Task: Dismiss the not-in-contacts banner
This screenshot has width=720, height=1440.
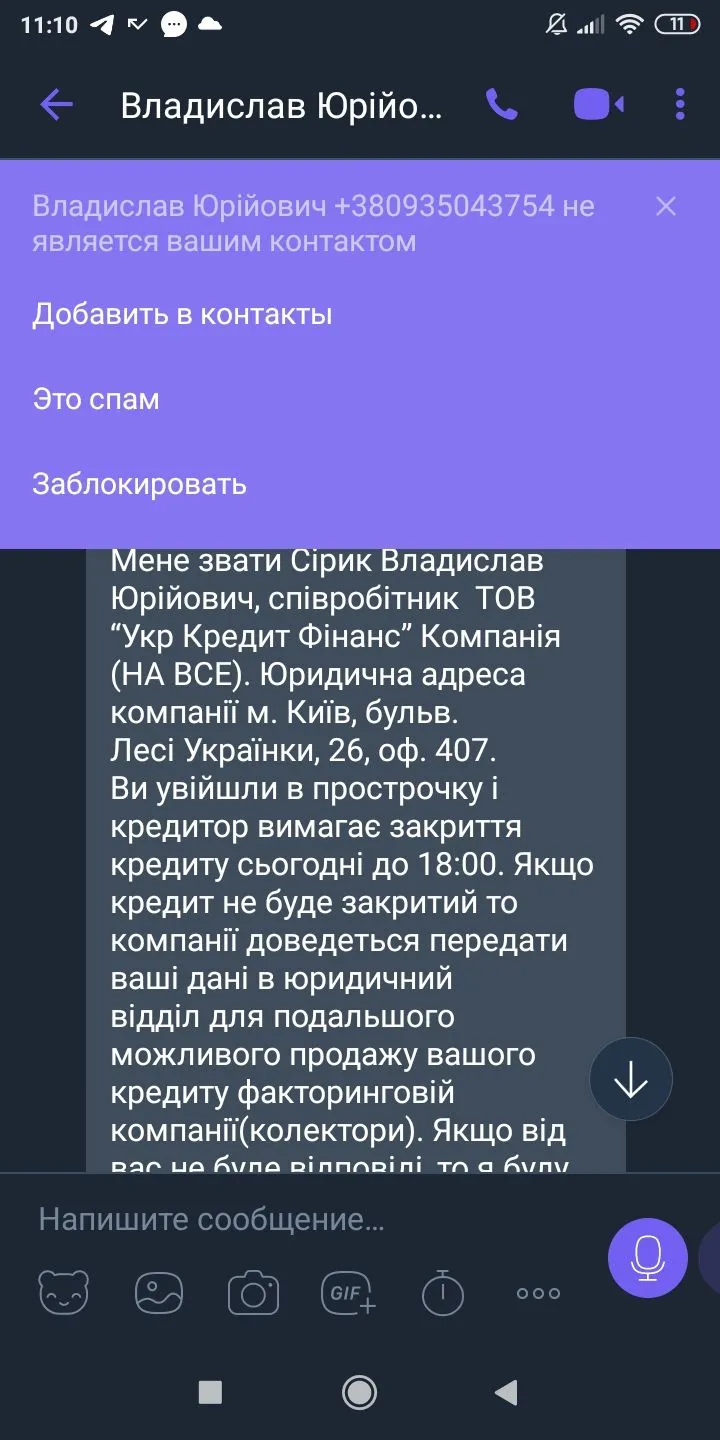Action: point(666,207)
